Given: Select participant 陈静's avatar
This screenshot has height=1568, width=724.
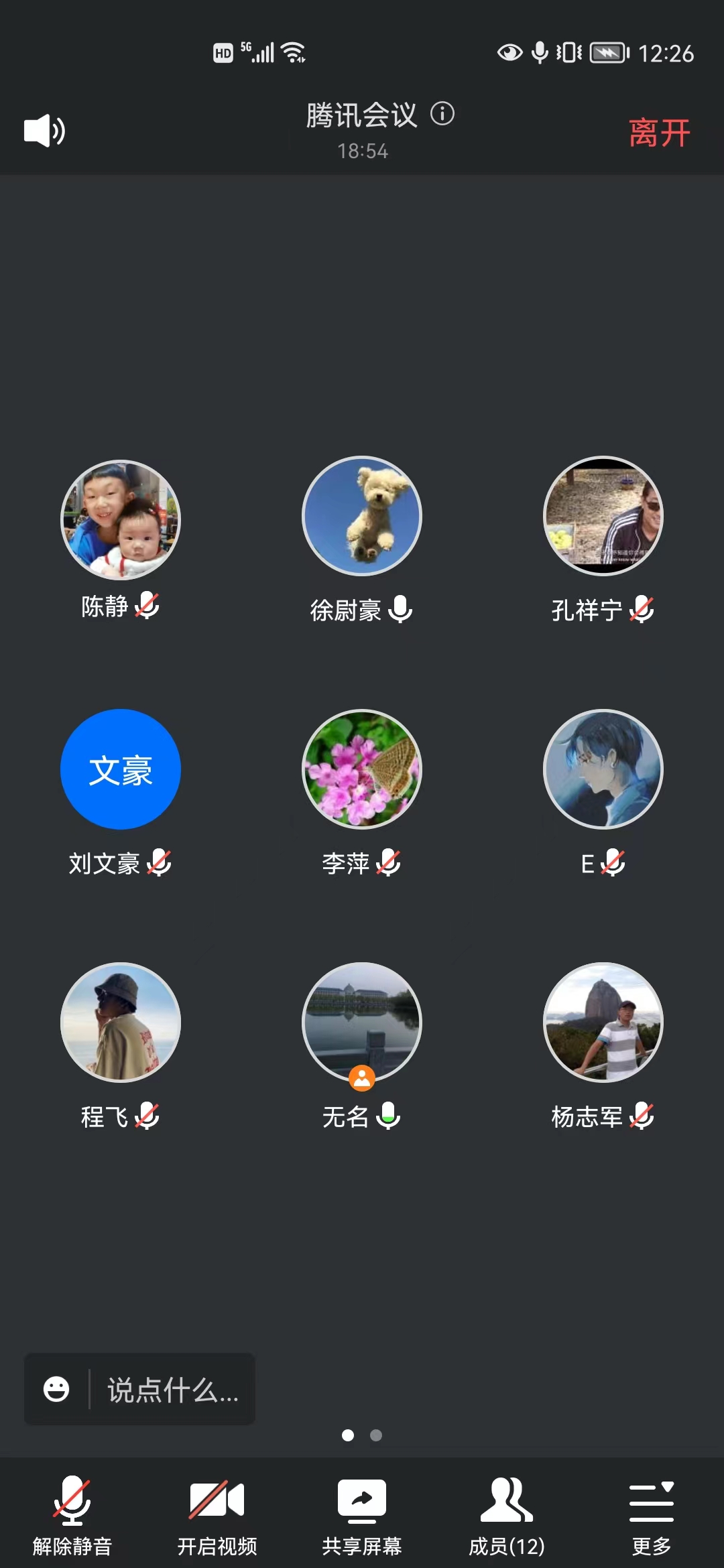Looking at the screenshot, I should tap(121, 519).
